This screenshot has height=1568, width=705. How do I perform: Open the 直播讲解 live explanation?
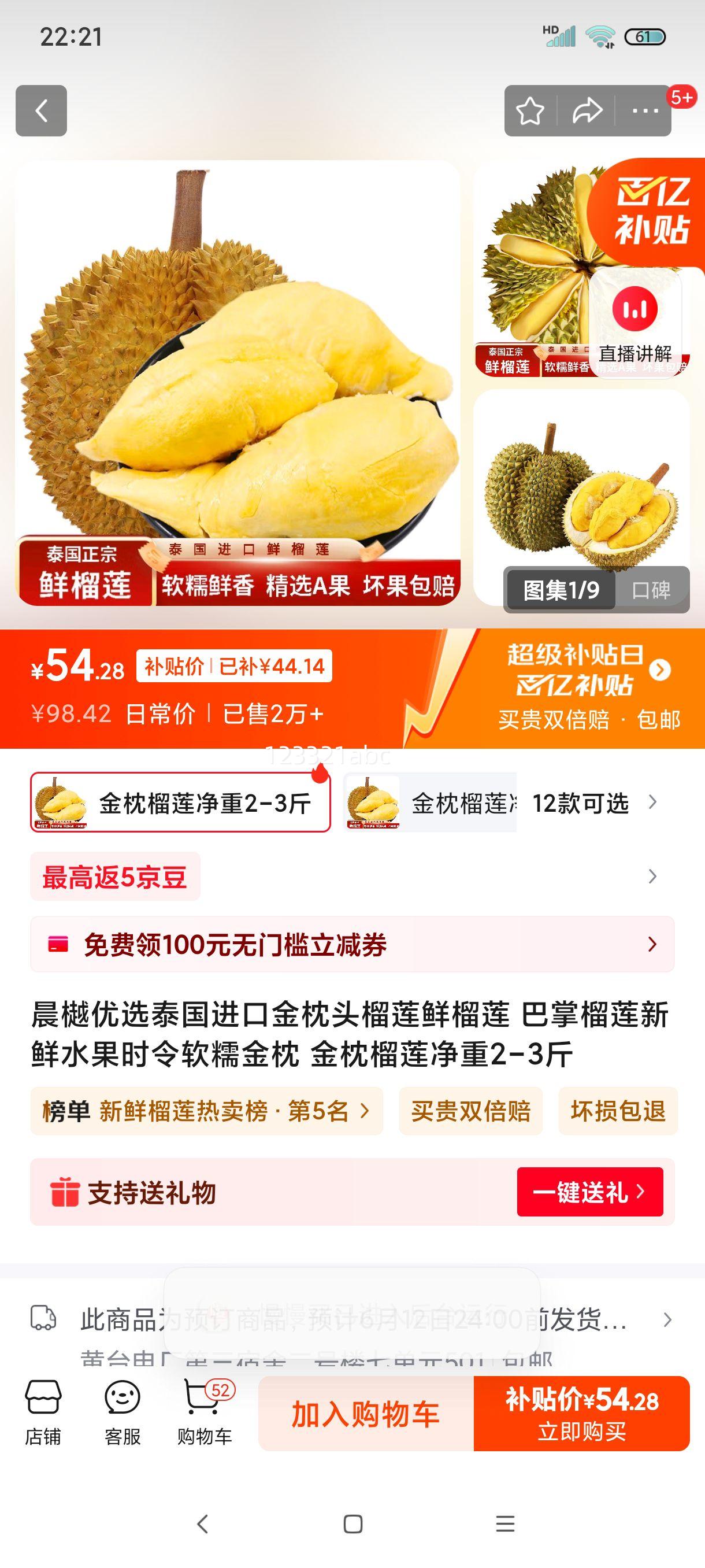635,323
